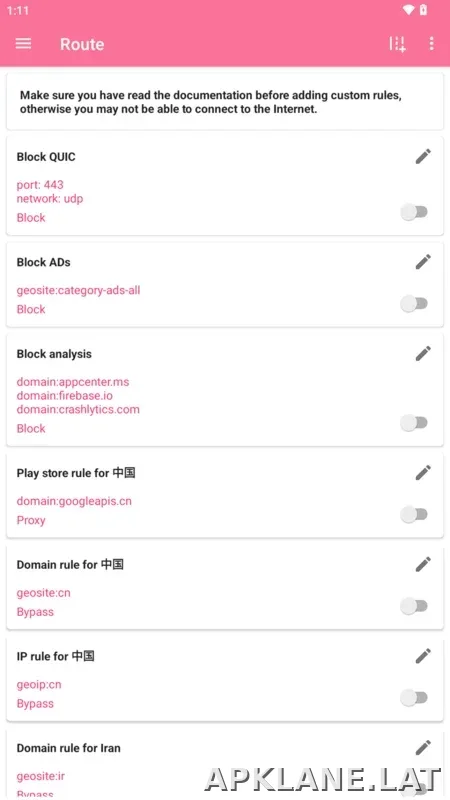This screenshot has height=800, width=450.
Task: Open the overflow menu
Action: (431, 44)
